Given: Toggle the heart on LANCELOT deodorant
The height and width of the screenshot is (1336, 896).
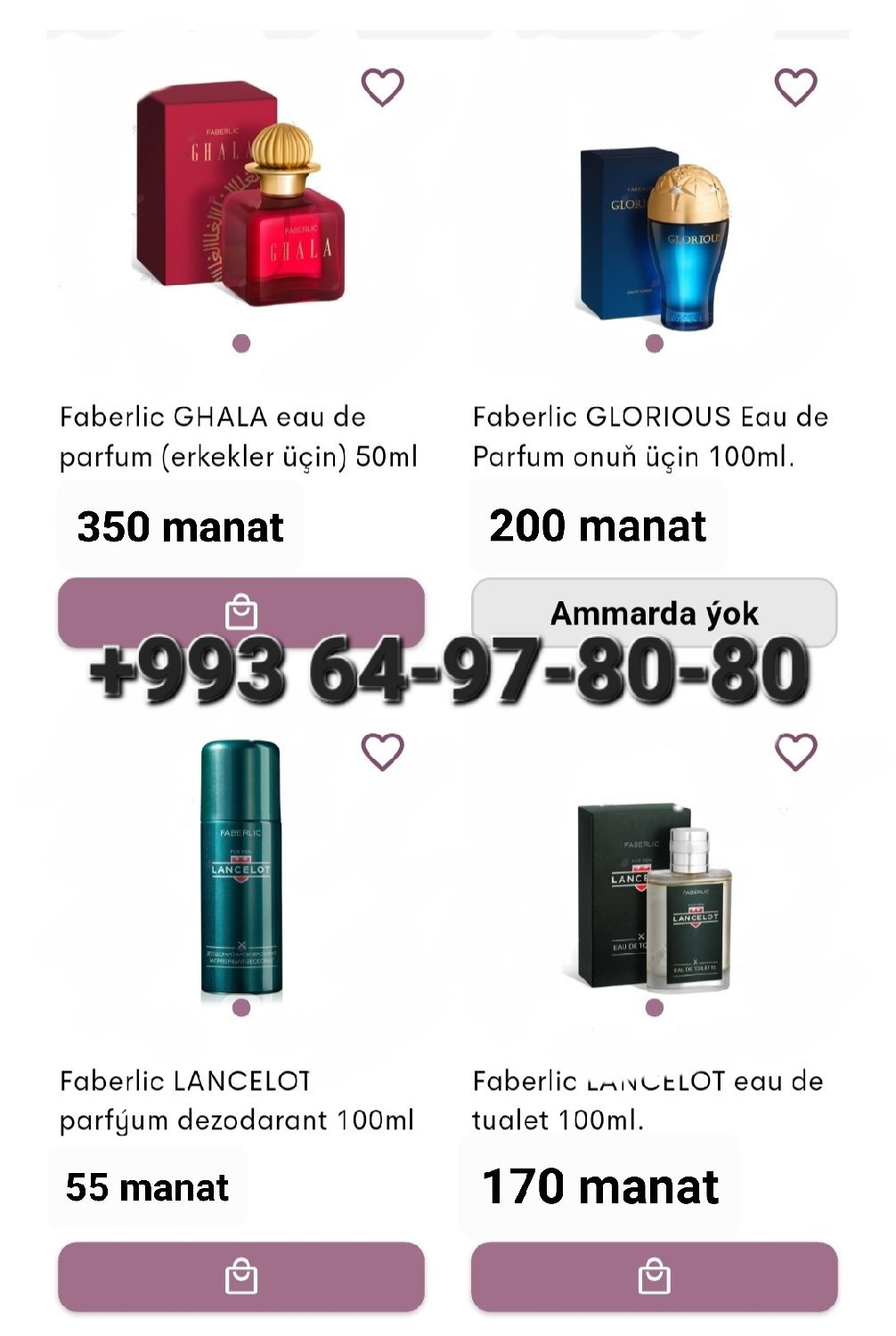Looking at the screenshot, I should [x=381, y=751].
